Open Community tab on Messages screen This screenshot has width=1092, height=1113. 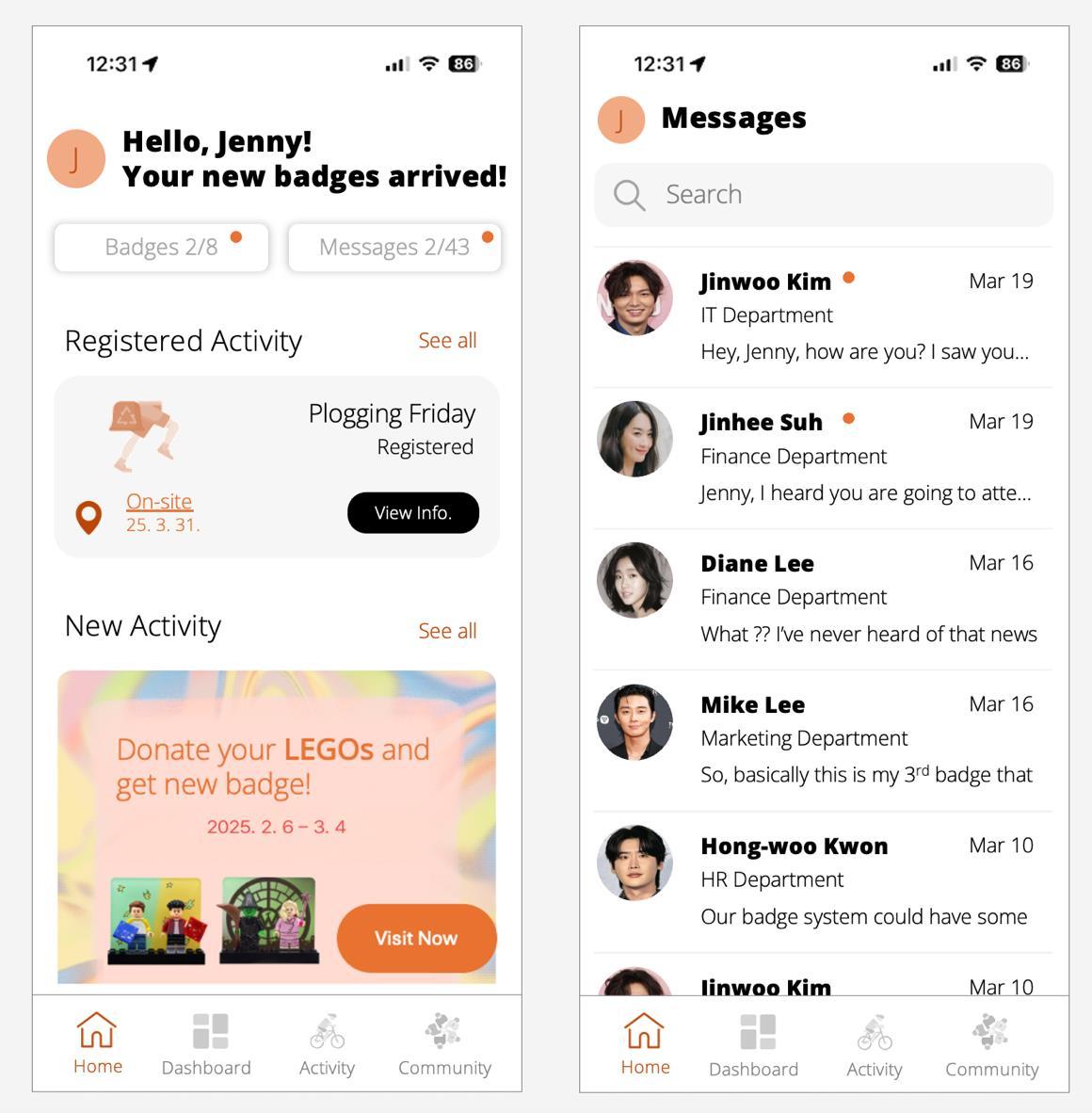click(x=991, y=1045)
